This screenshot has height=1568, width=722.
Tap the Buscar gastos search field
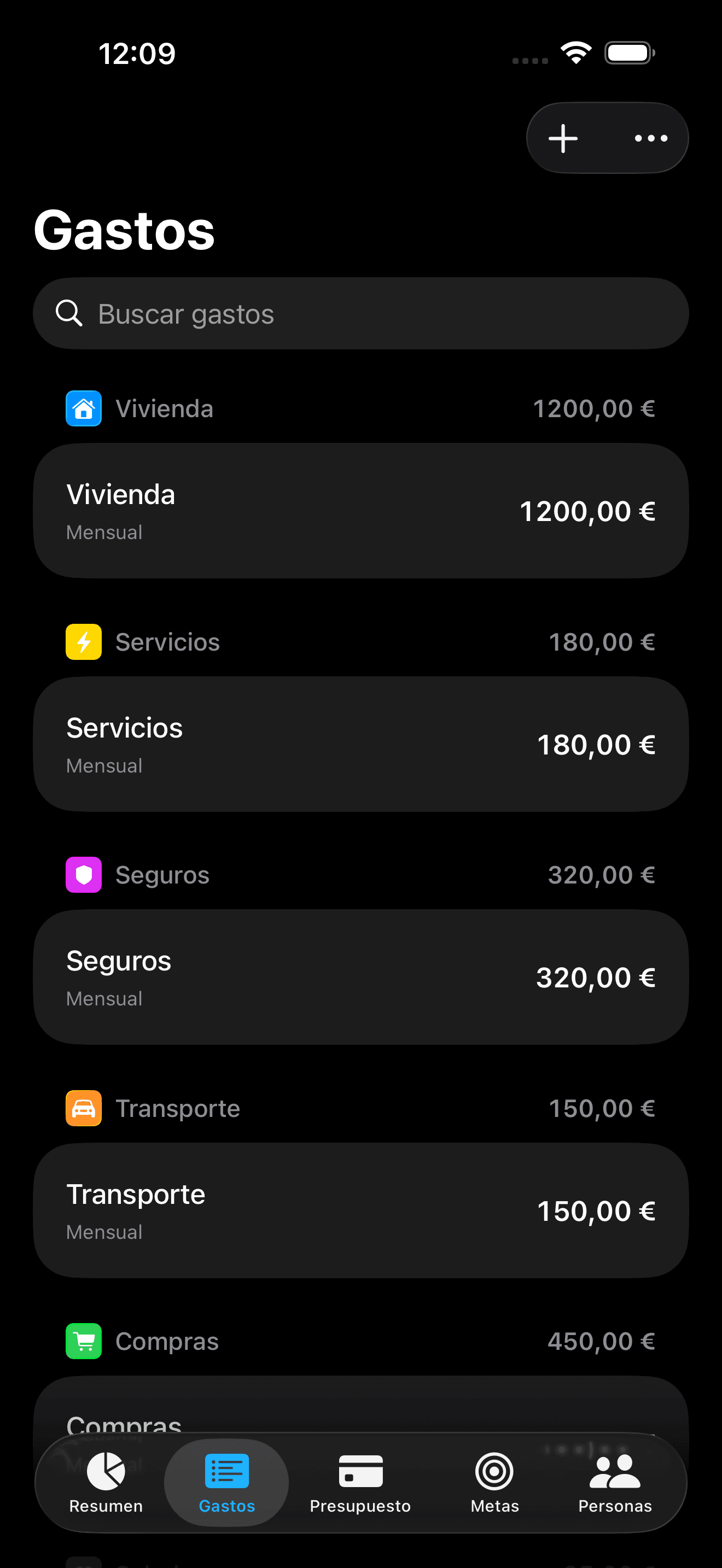[360, 313]
